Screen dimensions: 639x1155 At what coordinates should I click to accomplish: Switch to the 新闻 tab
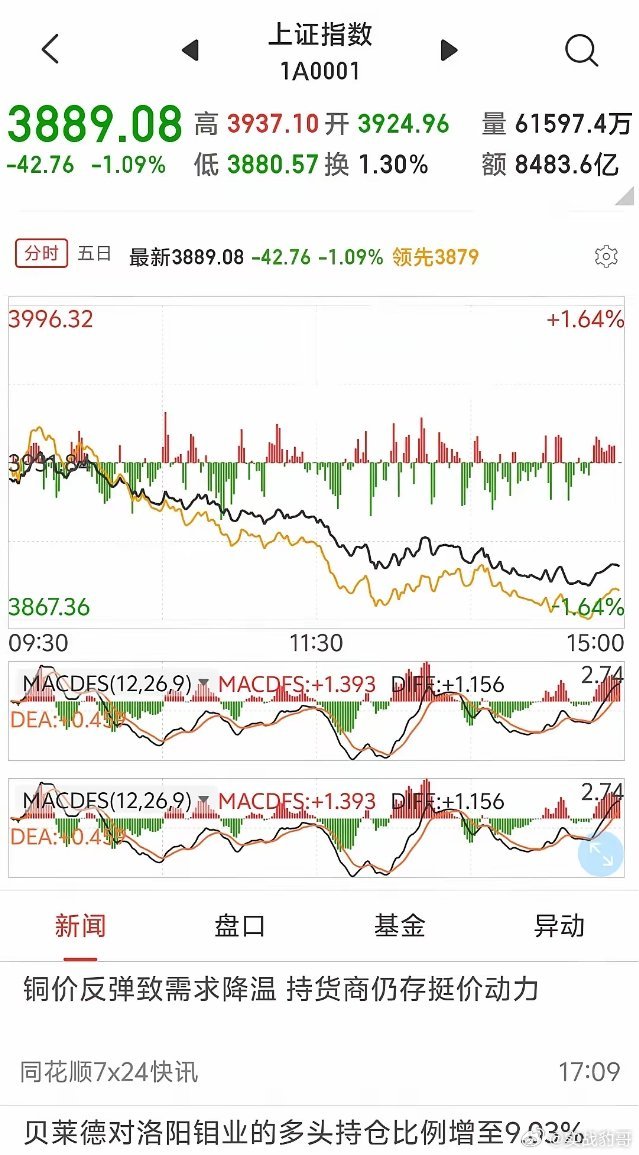coord(80,926)
